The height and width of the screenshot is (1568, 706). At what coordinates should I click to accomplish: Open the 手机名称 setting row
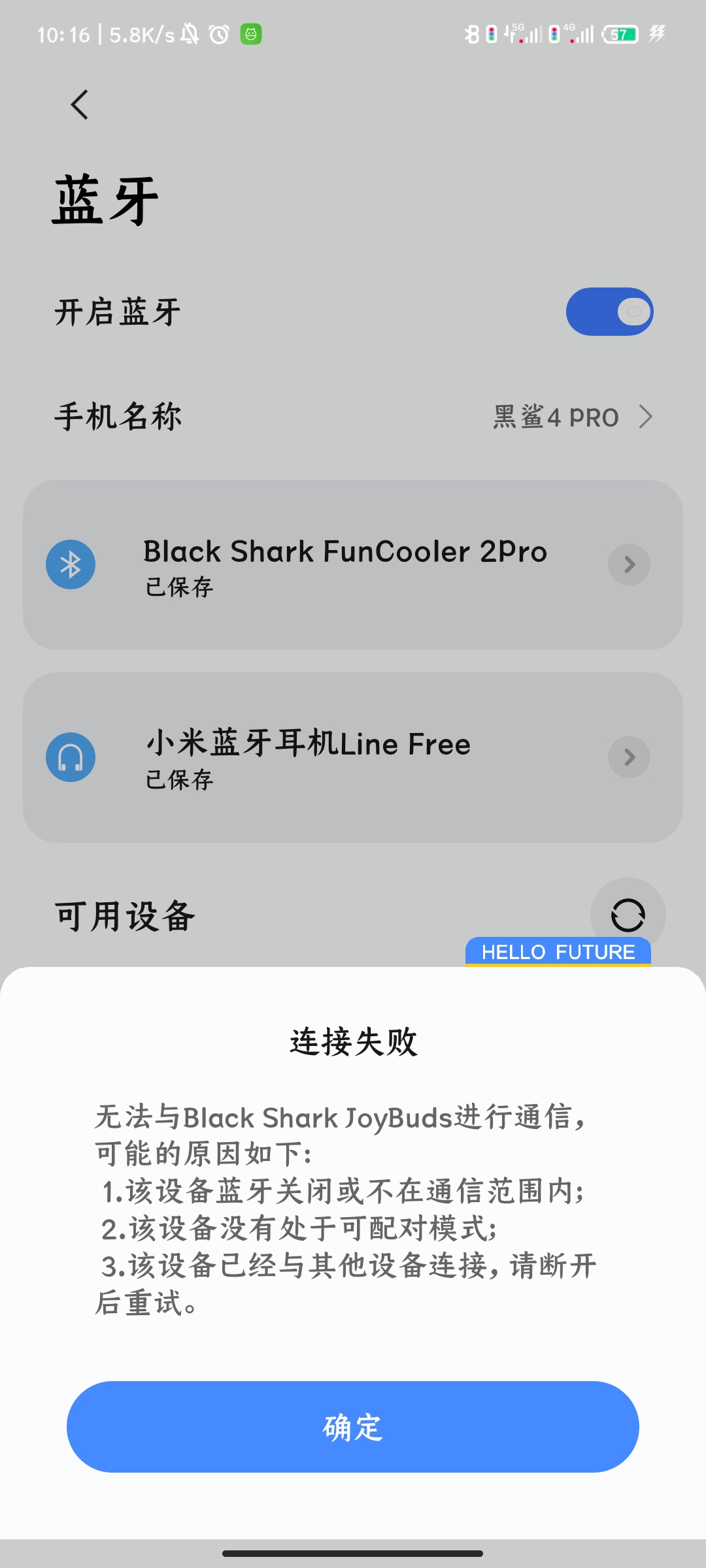tap(353, 417)
